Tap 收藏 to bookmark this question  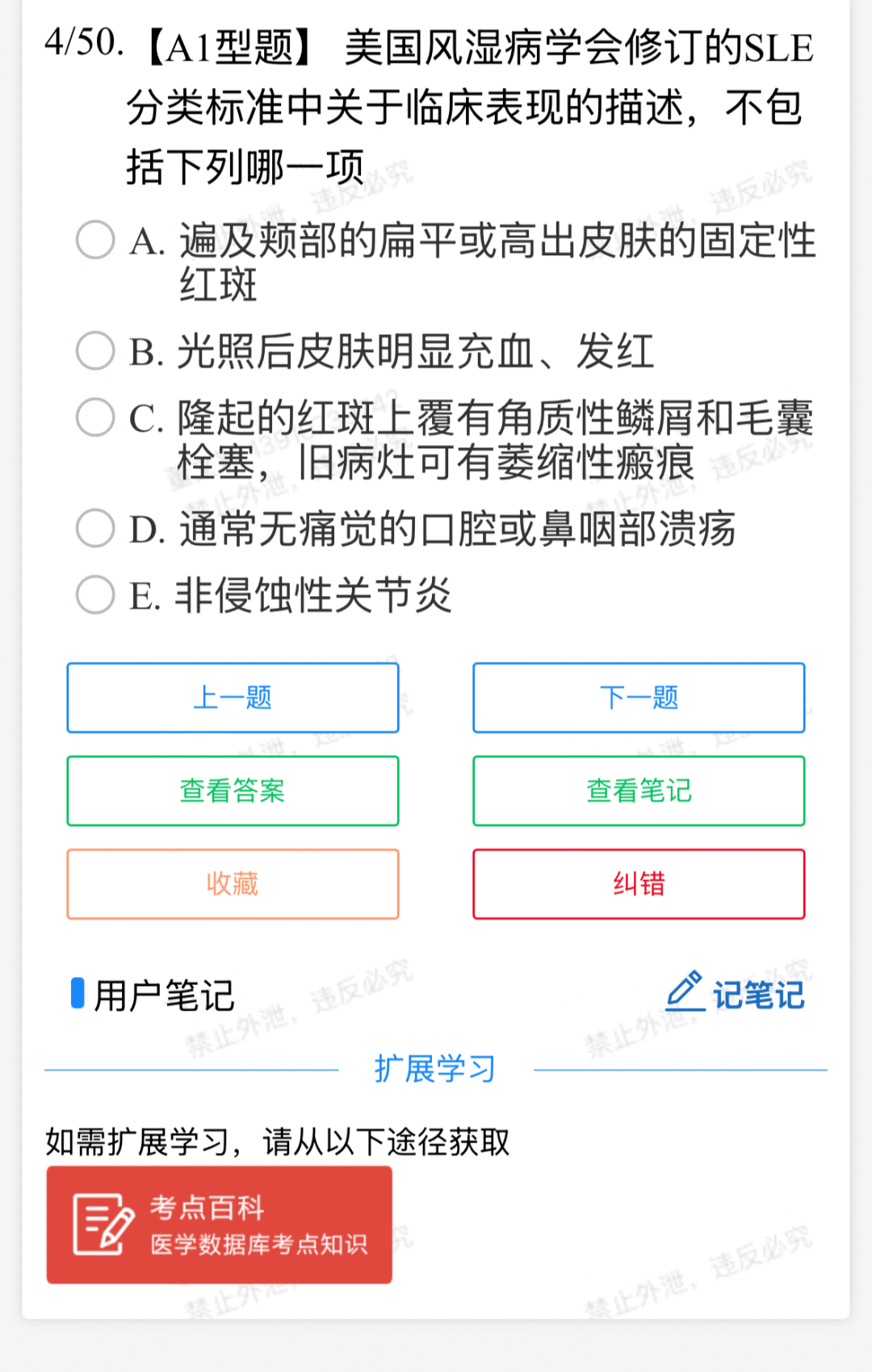click(x=233, y=883)
